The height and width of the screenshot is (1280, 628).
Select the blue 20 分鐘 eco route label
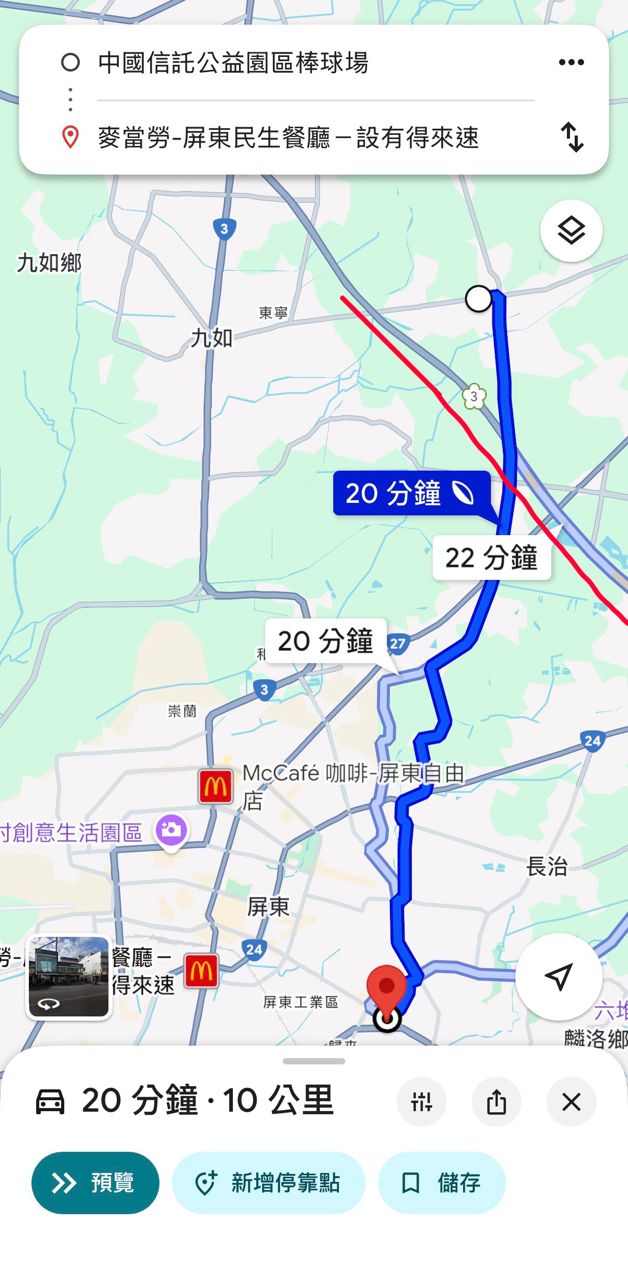410,493
